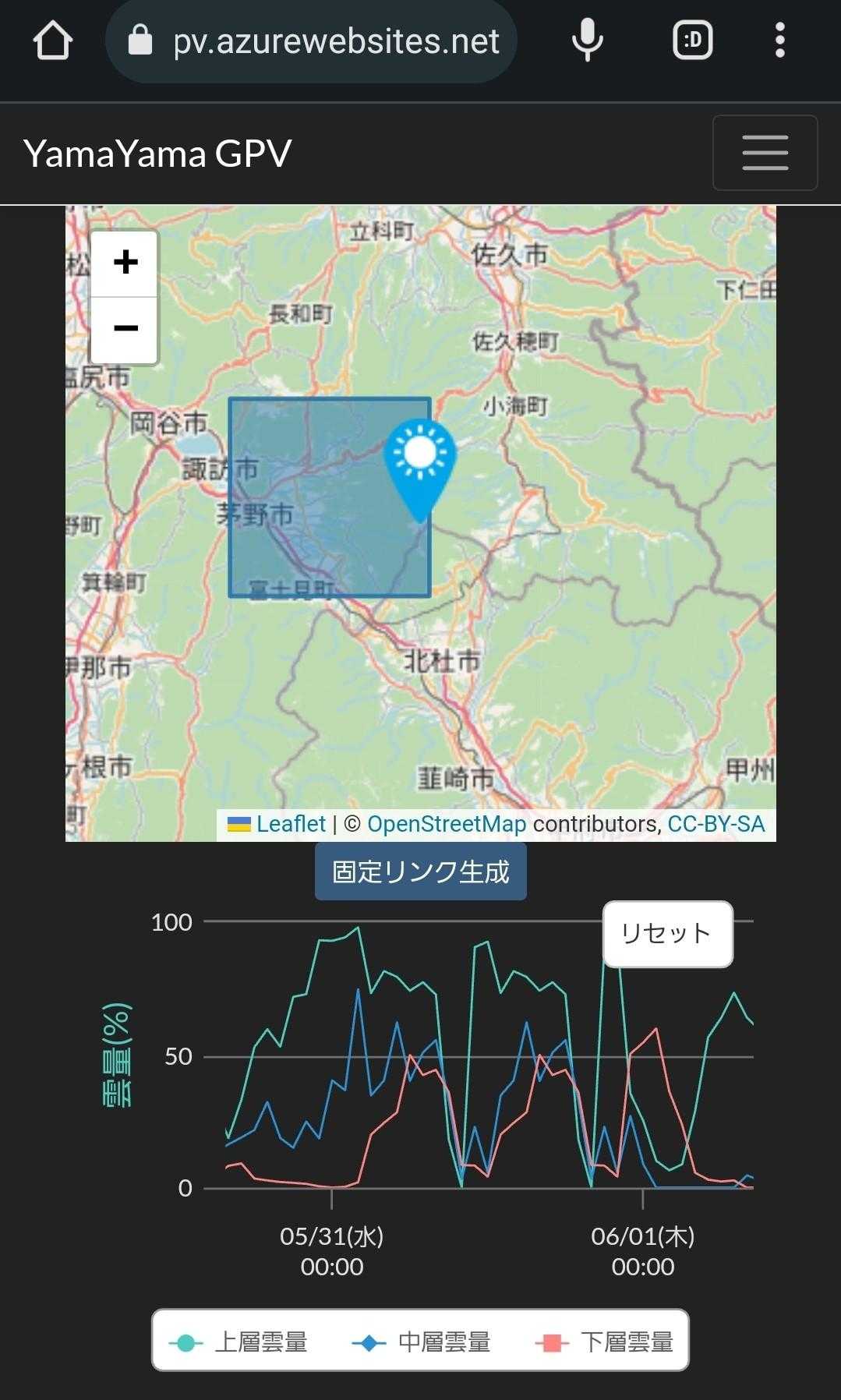Zoom out of the map
This screenshot has height=1400, width=841.
[125, 328]
